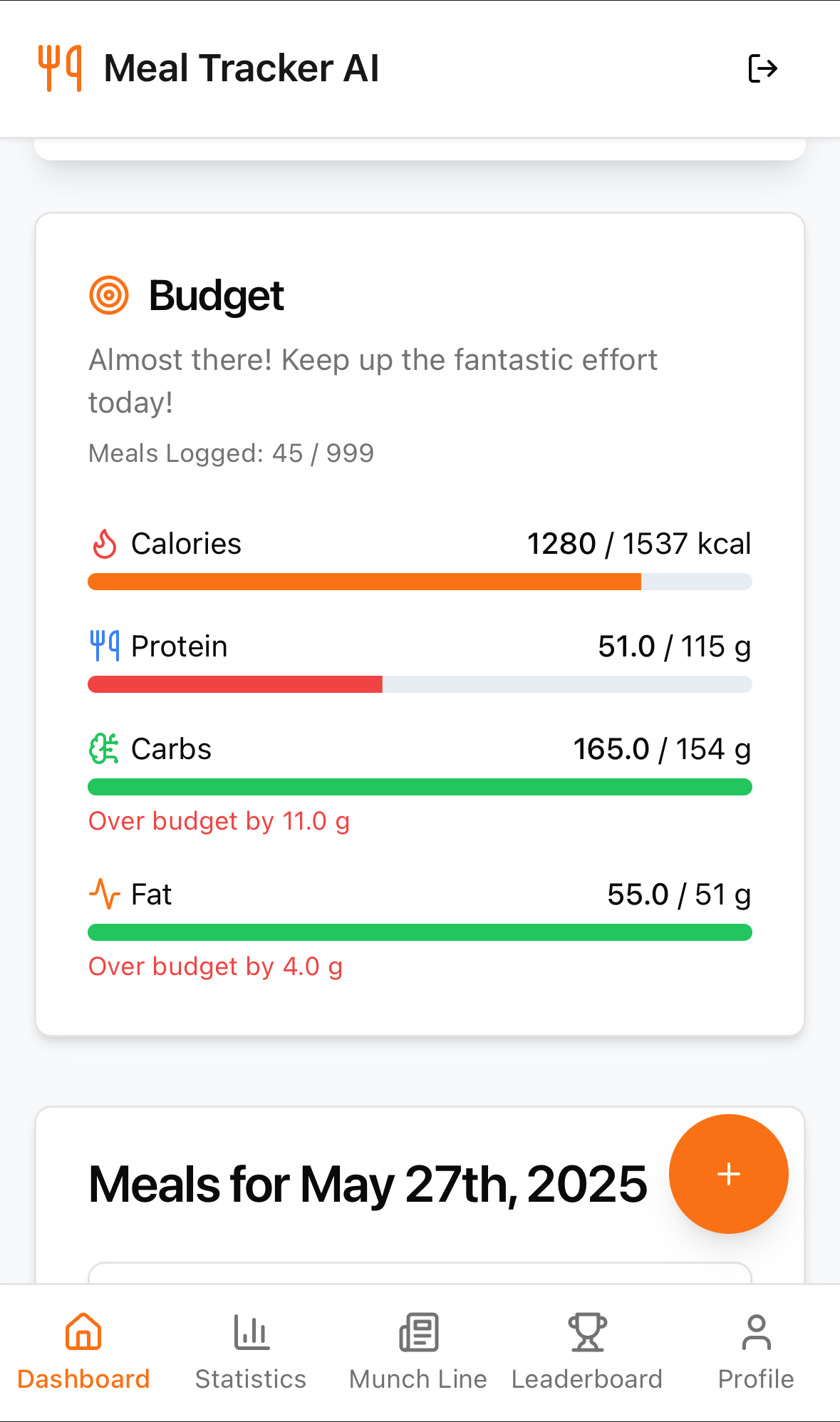Click the green brain icon for Carbs
Screen dimensions: 840x1422
coord(103,748)
